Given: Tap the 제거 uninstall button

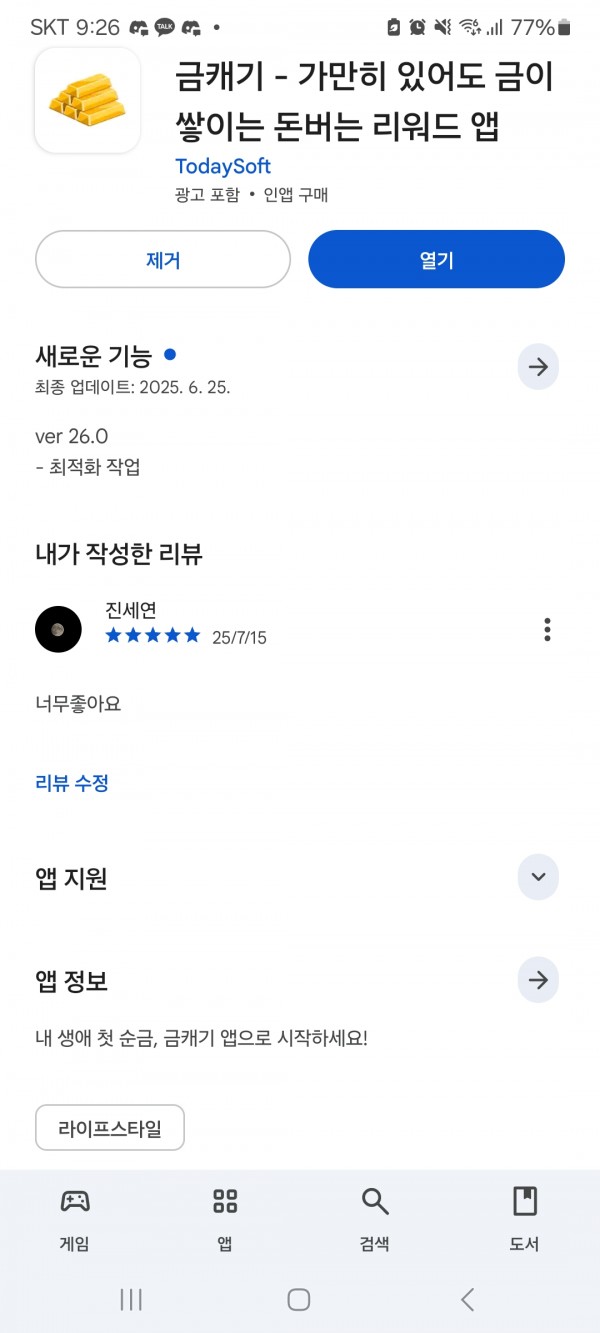Looking at the screenshot, I should [163, 260].
